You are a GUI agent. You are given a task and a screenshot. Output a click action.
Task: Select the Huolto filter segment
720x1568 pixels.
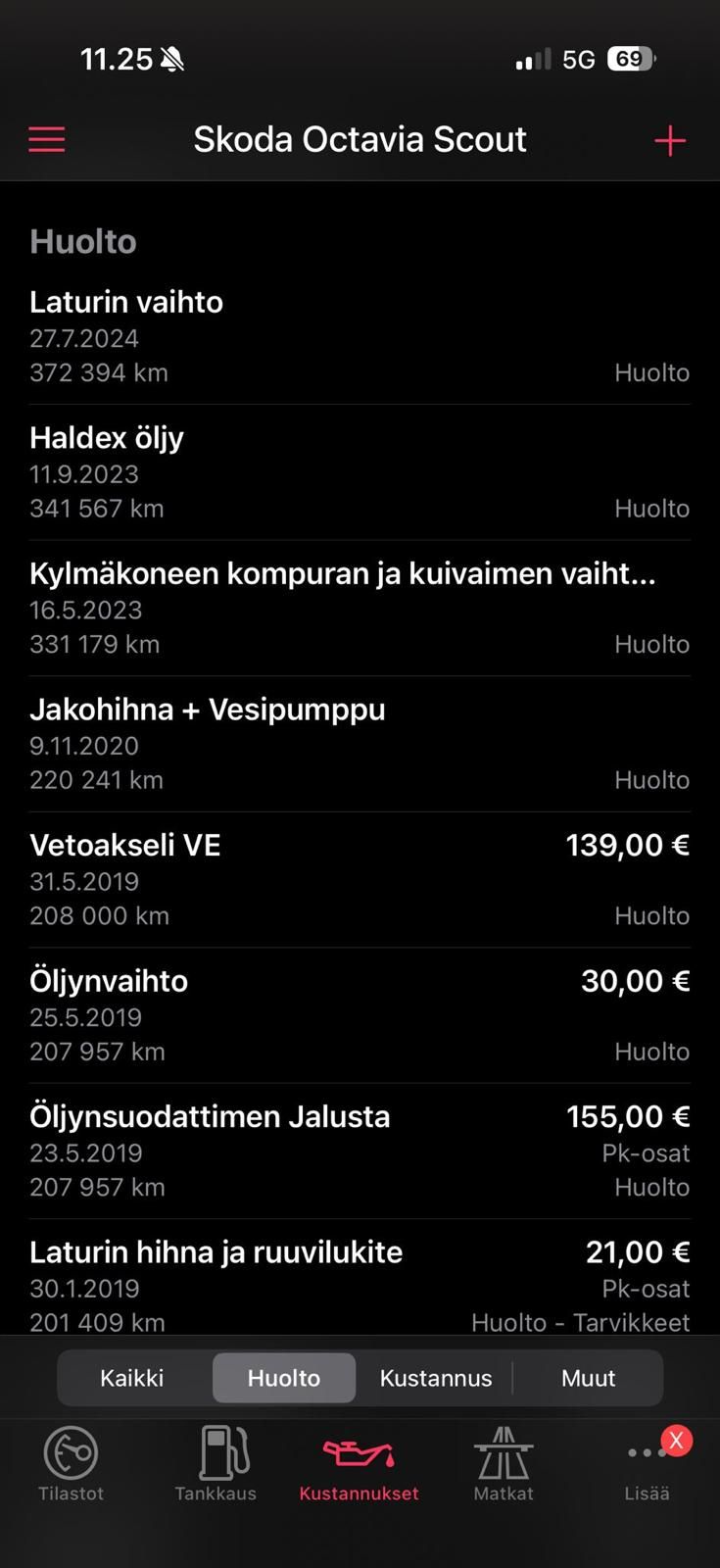[284, 1378]
